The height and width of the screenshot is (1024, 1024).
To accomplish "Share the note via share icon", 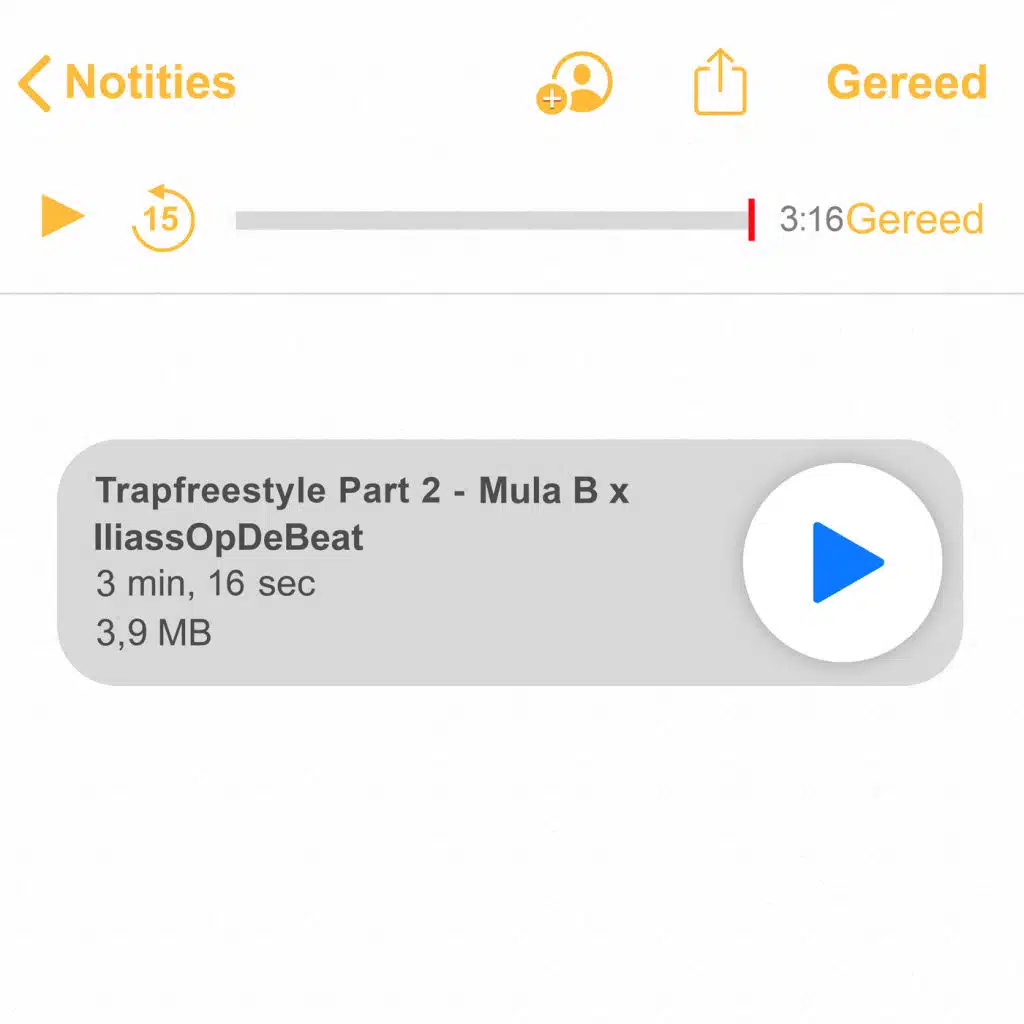I will (x=720, y=84).
